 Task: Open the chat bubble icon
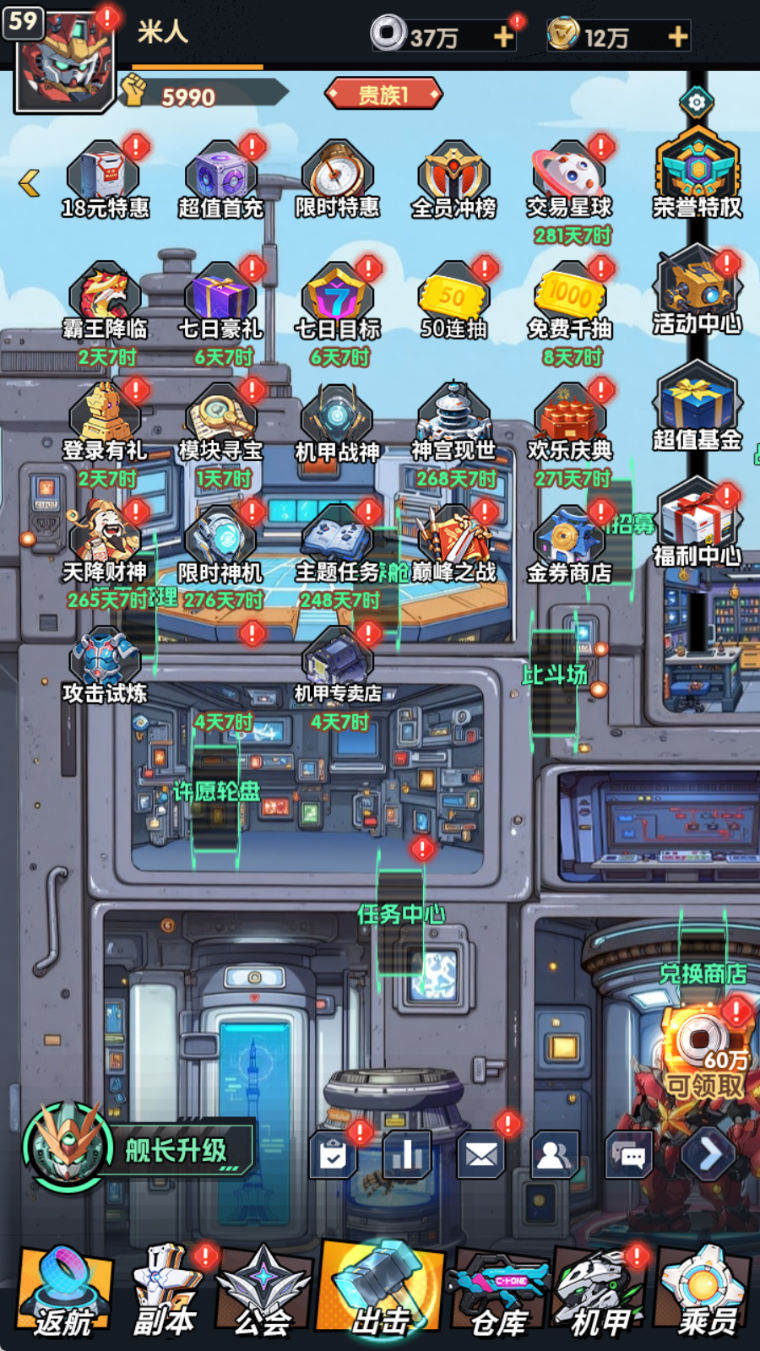click(x=630, y=1155)
